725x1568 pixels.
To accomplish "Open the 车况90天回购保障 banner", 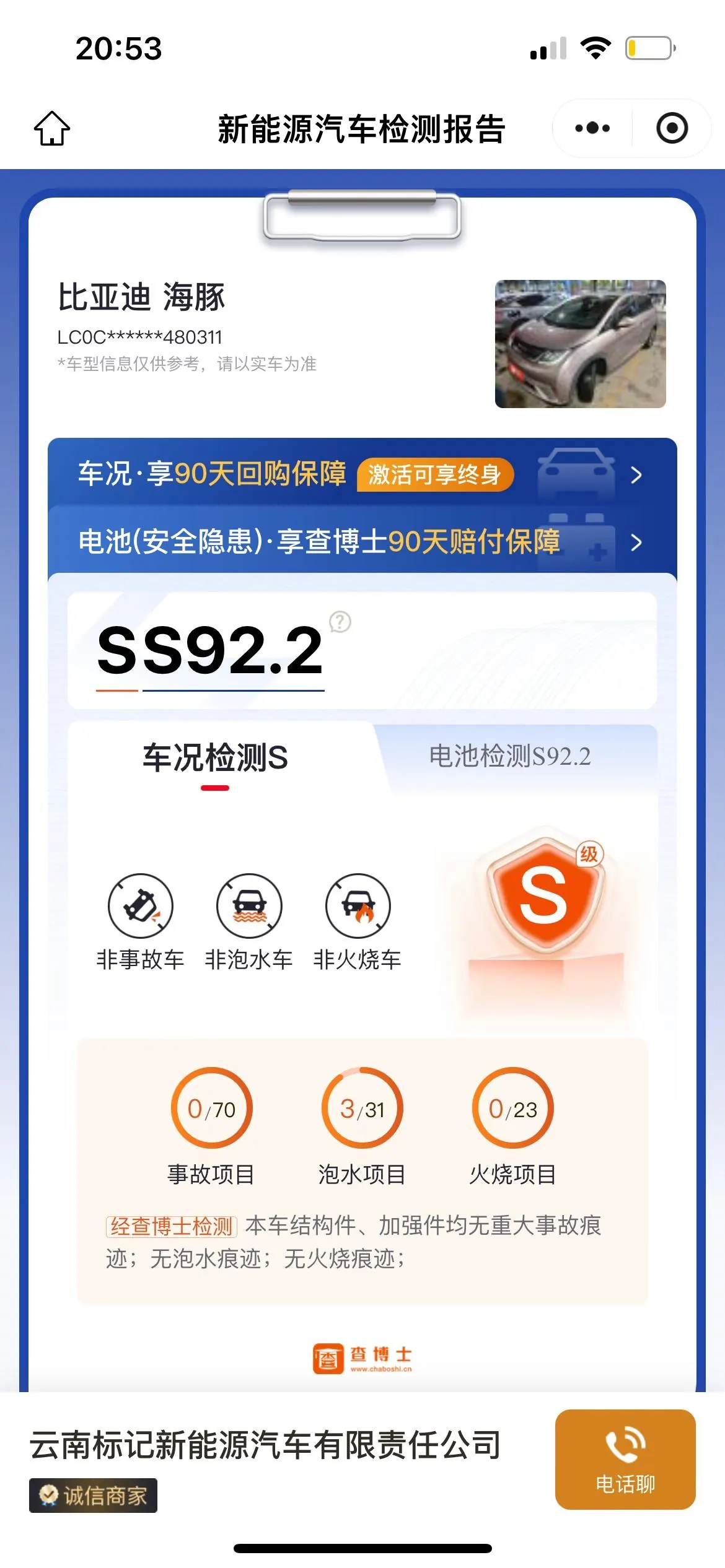I will 362,474.
